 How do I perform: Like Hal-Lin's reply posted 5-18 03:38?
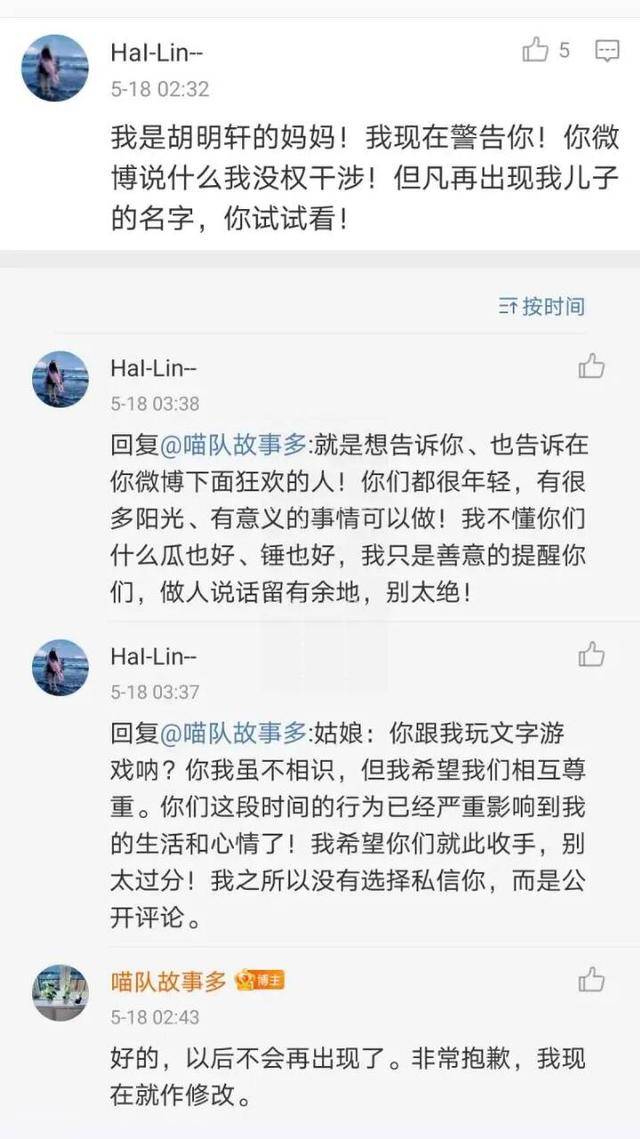tap(592, 366)
